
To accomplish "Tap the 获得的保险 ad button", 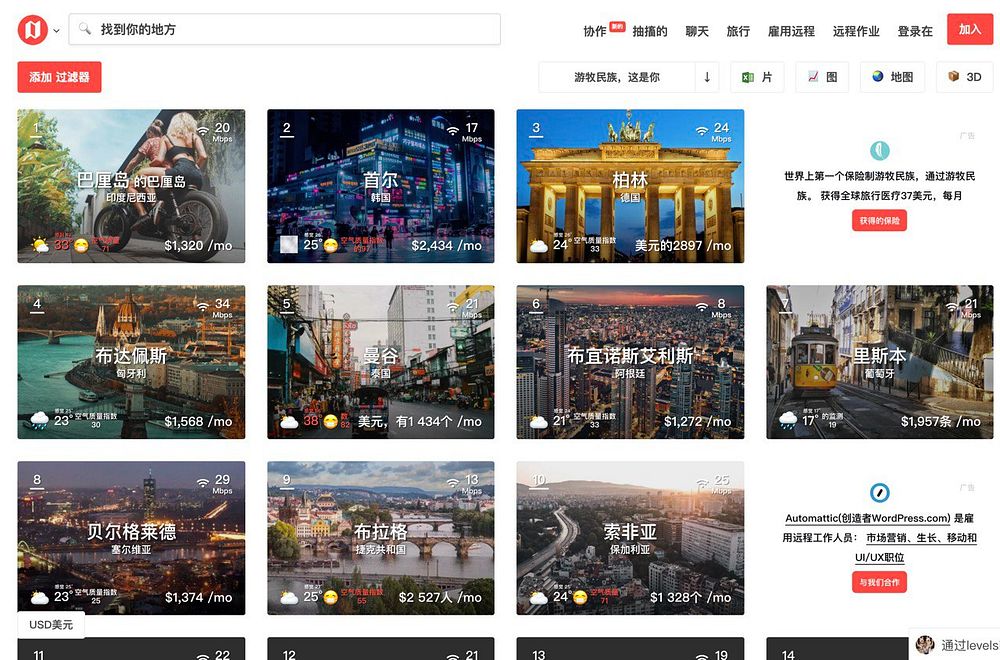I will click(879, 220).
